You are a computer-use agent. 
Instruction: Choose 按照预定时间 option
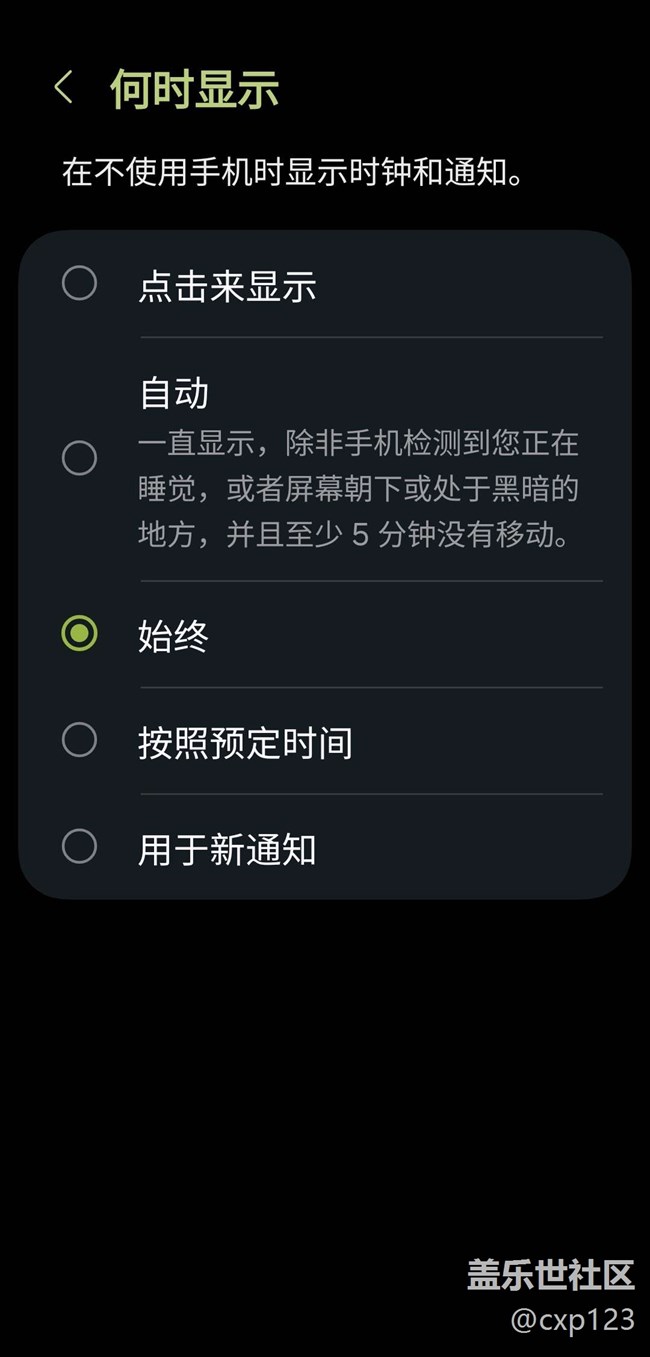(80, 741)
